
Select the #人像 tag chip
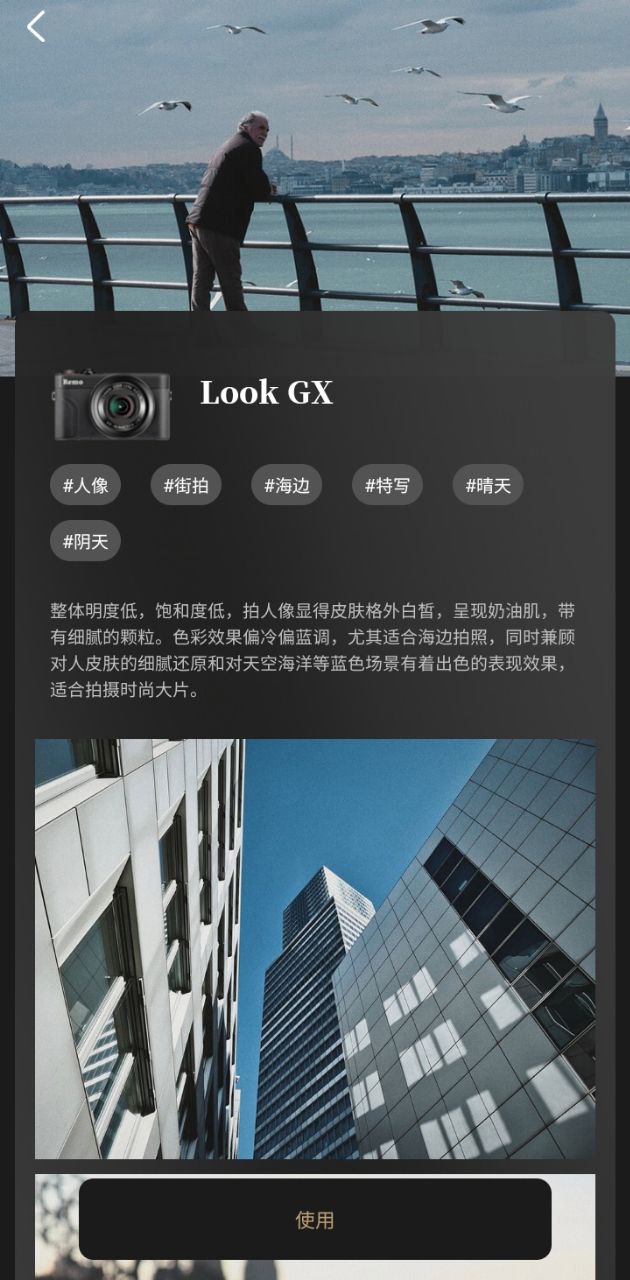(x=86, y=485)
